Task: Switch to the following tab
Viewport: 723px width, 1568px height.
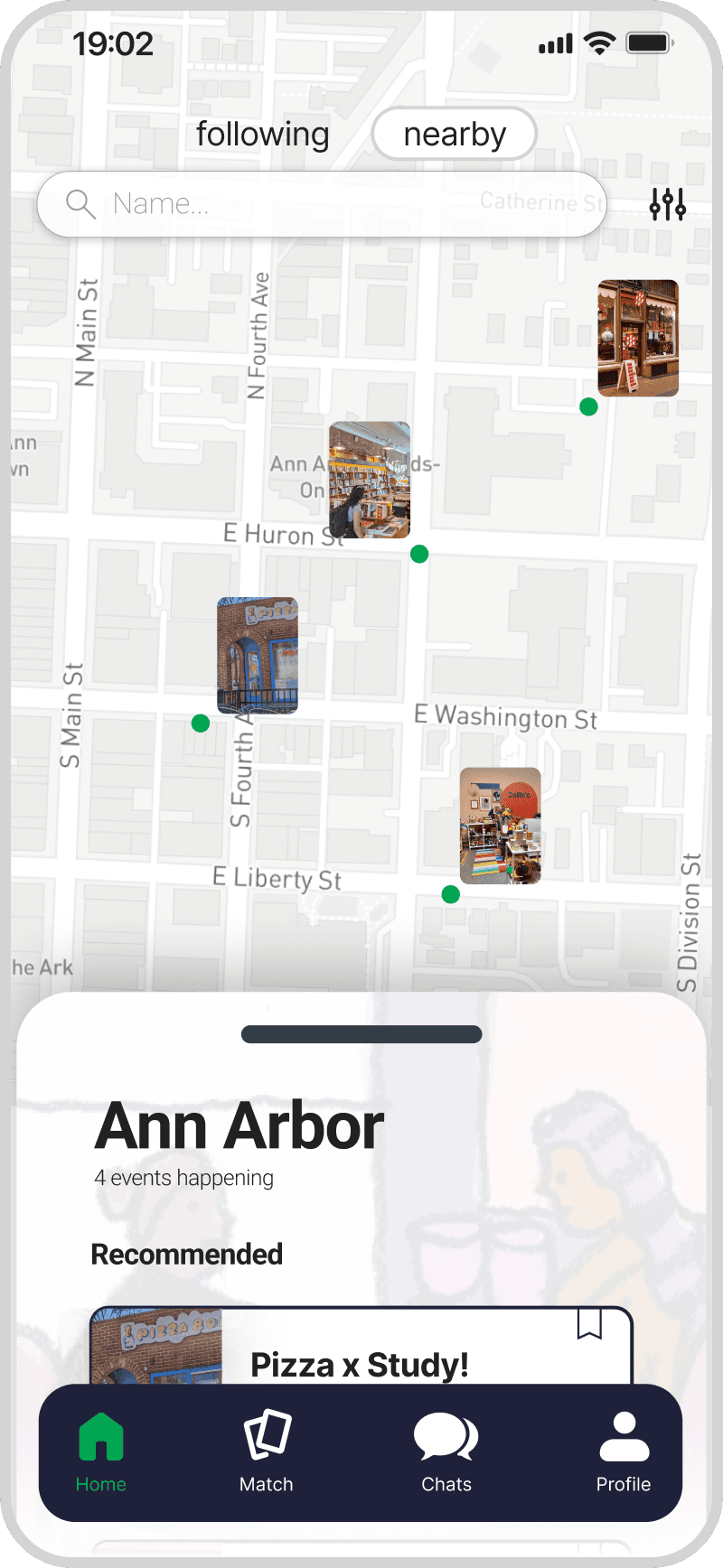Action: point(262,135)
